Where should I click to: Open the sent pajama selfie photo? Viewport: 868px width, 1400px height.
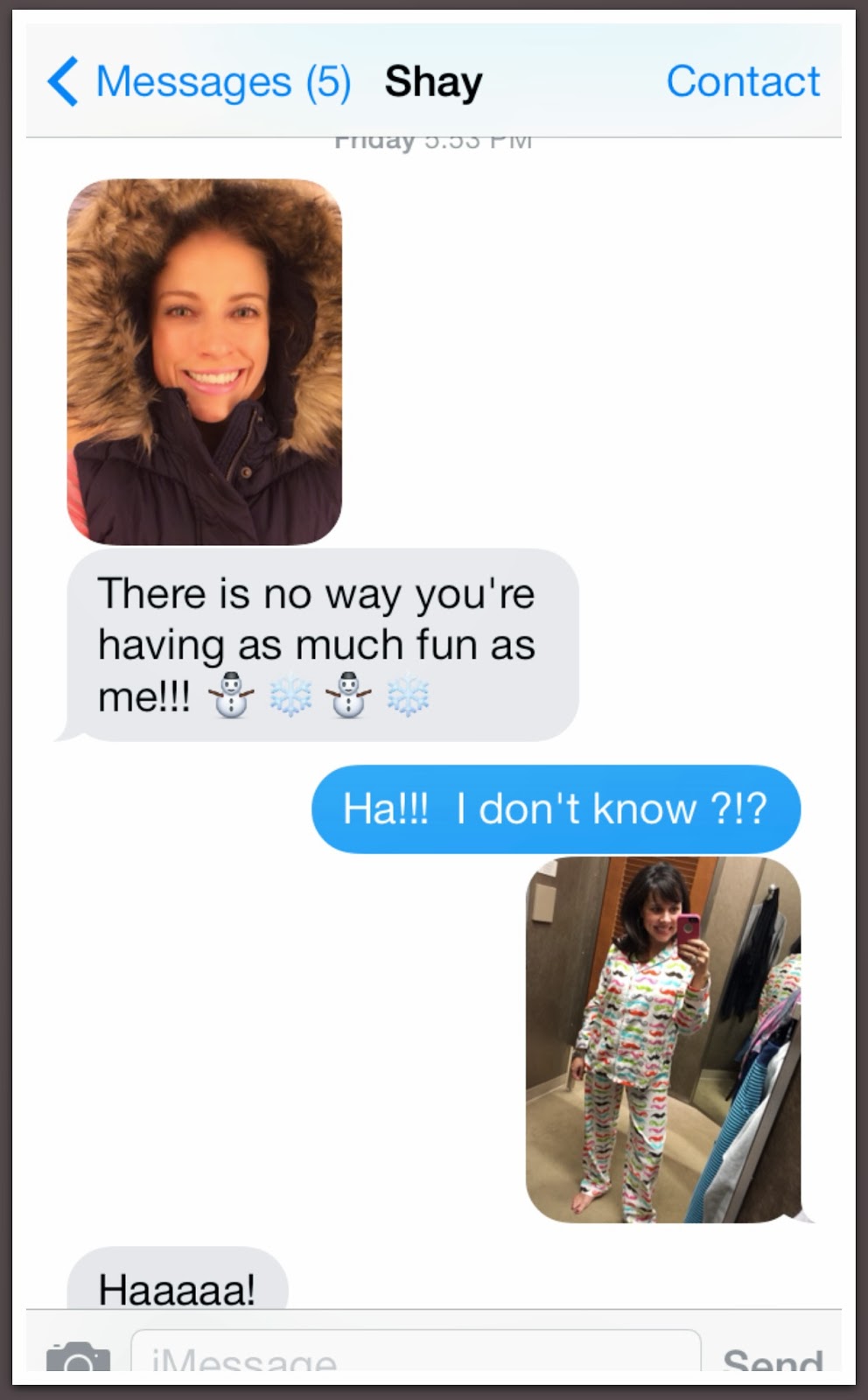(x=663, y=1039)
